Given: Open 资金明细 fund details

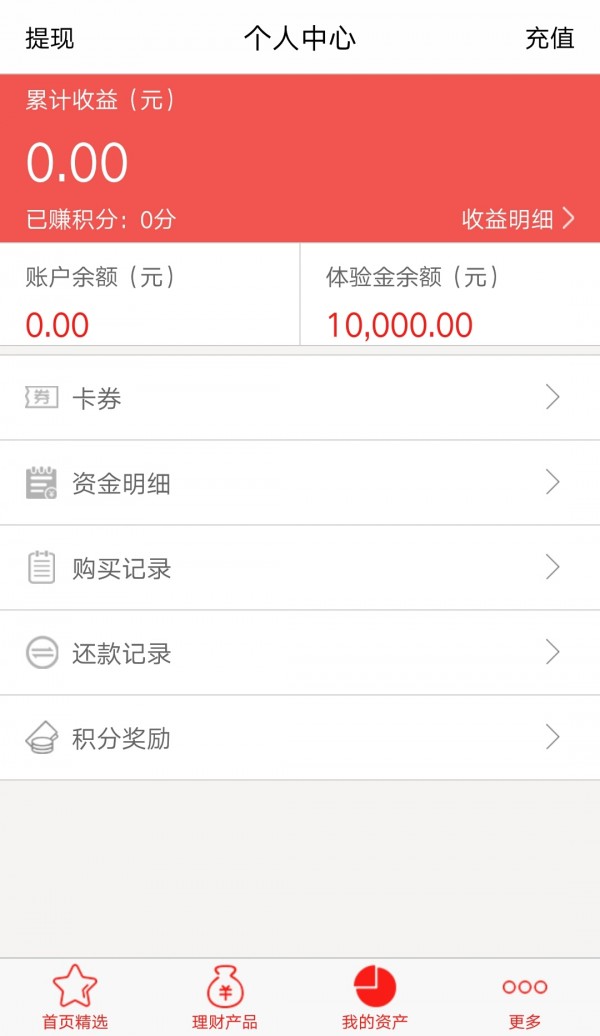Looking at the screenshot, I should pyautogui.click(x=300, y=483).
